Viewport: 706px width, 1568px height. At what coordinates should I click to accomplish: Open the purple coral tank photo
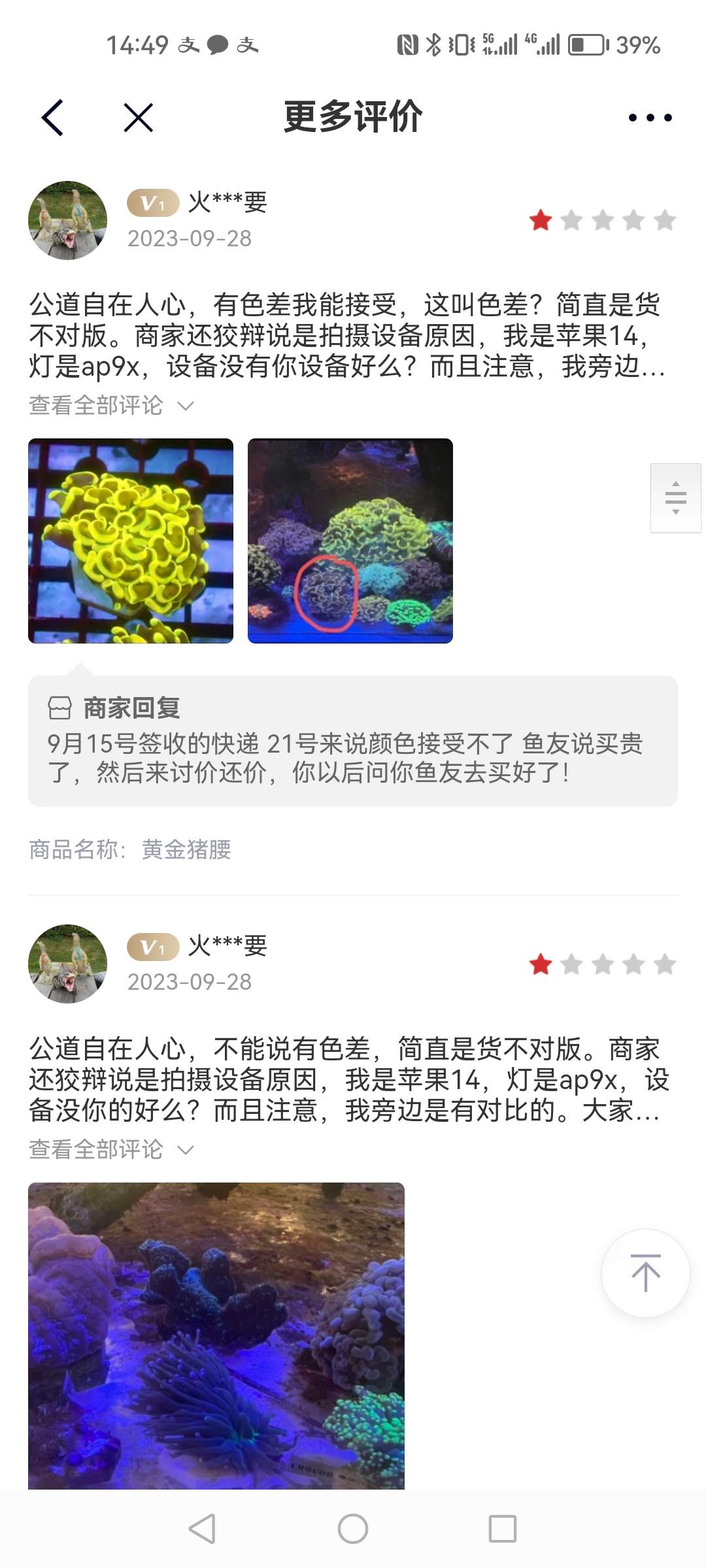(216, 1335)
